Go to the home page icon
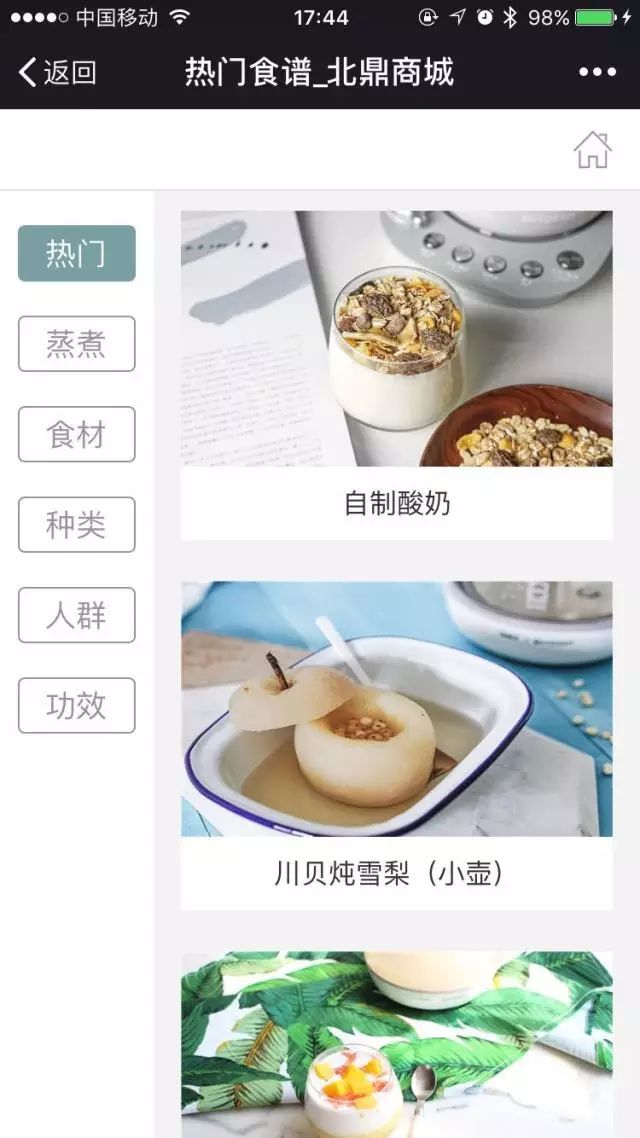The width and height of the screenshot is (640, 1138). click(x=592, y=150)
